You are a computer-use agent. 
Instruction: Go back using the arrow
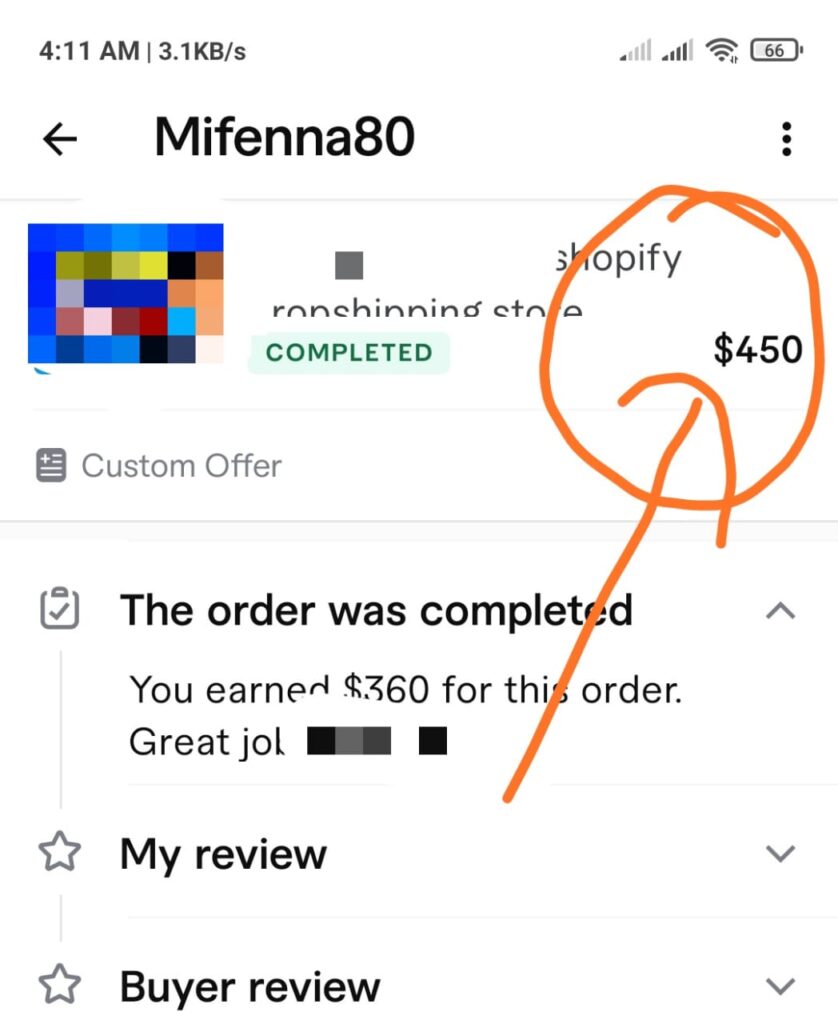[x=61, y=140]
